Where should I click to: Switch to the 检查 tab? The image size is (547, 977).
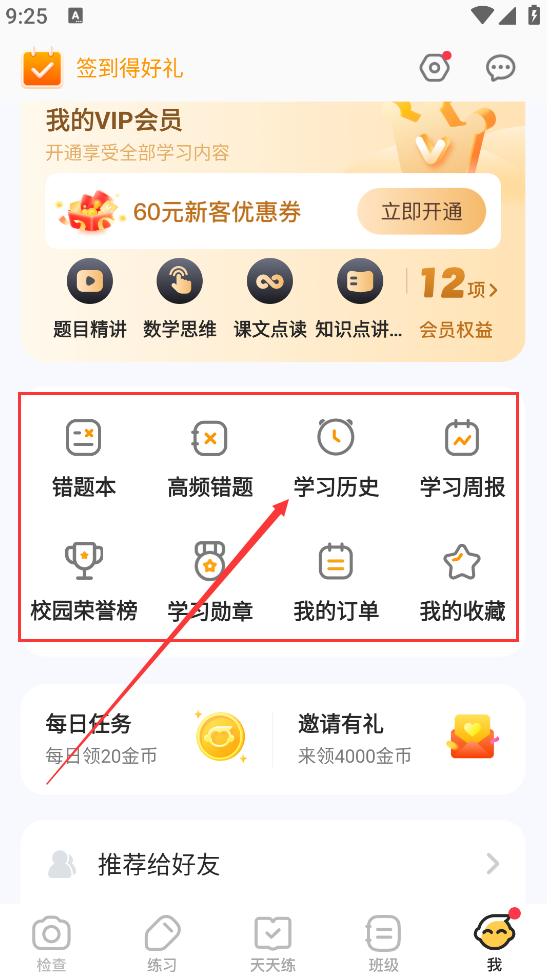click(51, 943)
